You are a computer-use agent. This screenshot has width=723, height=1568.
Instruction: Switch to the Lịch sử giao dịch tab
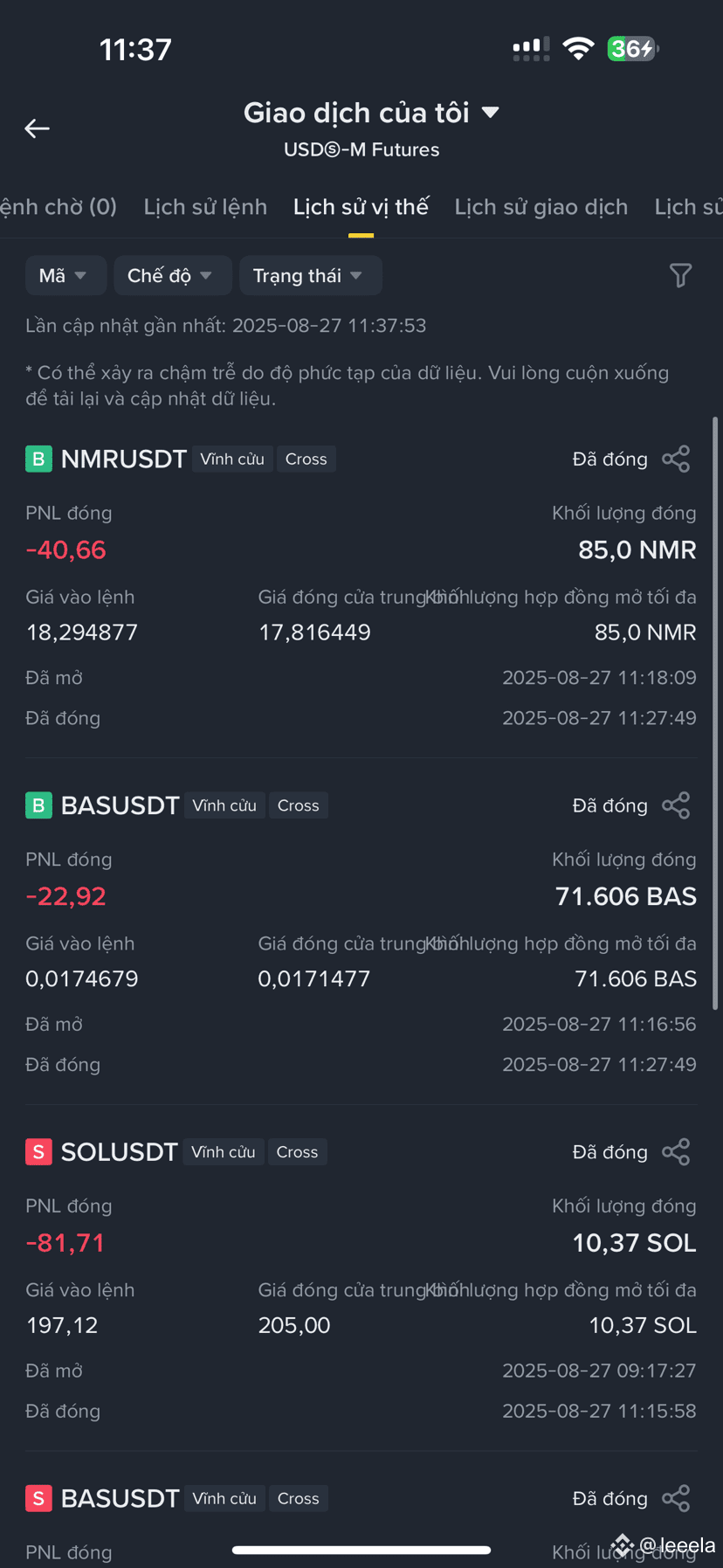pos(541,207)
